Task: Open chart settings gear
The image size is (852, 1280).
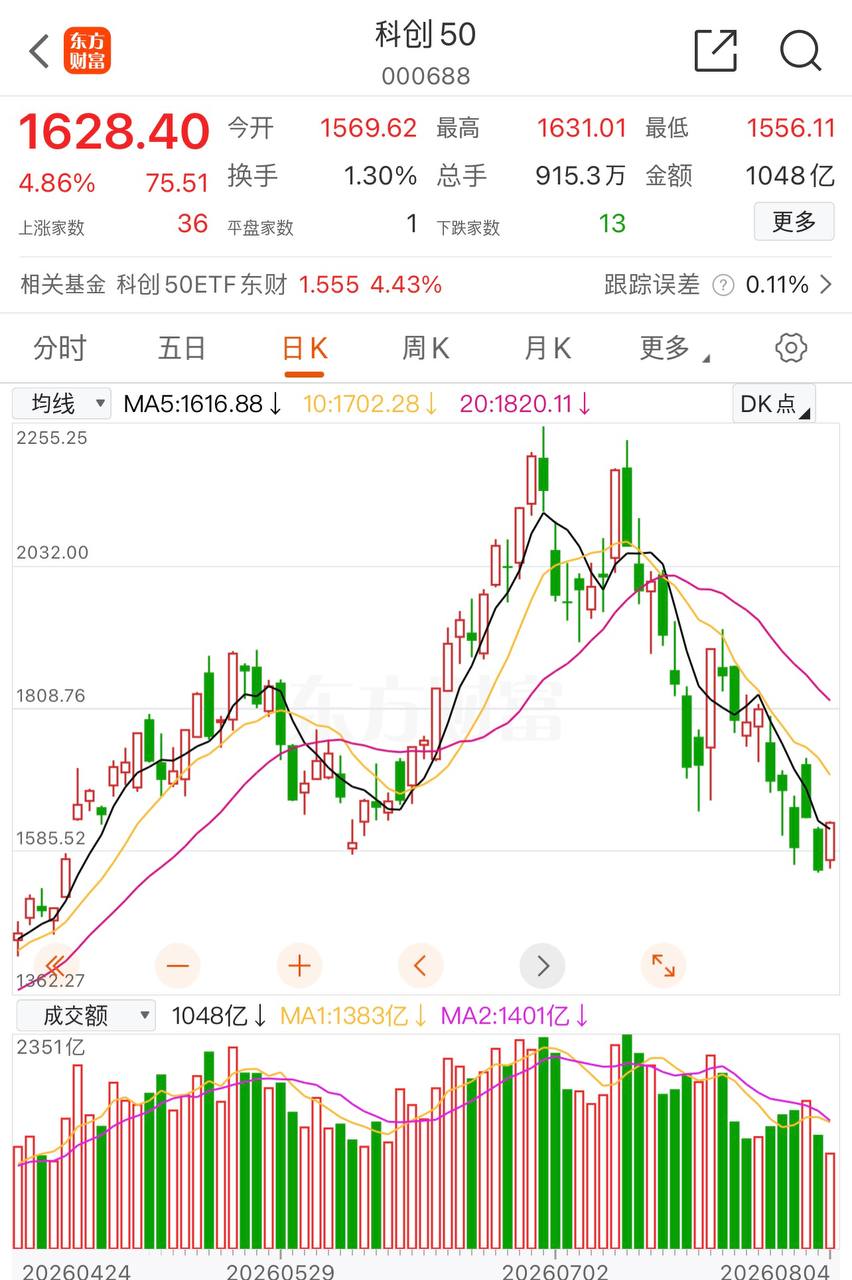Action: pos(791,348)
